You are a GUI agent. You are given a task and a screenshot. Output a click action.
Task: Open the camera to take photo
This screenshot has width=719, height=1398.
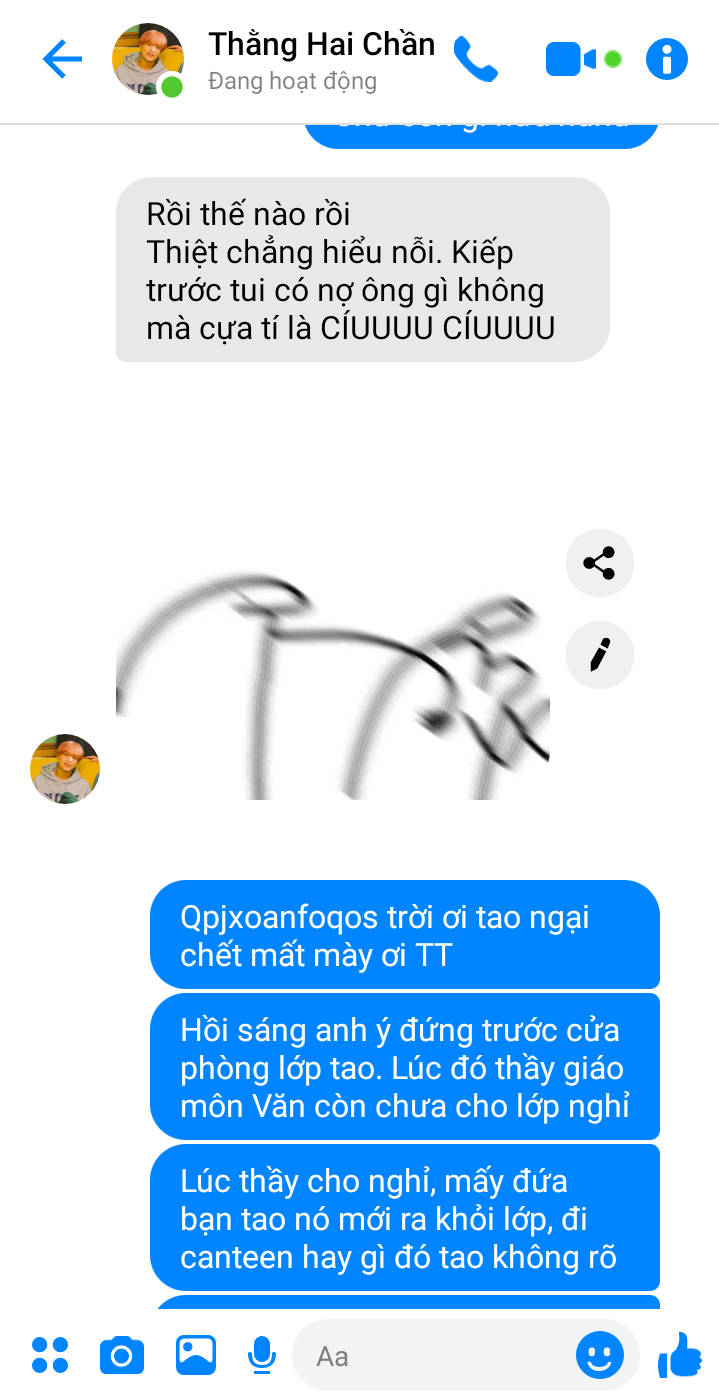122,1355
